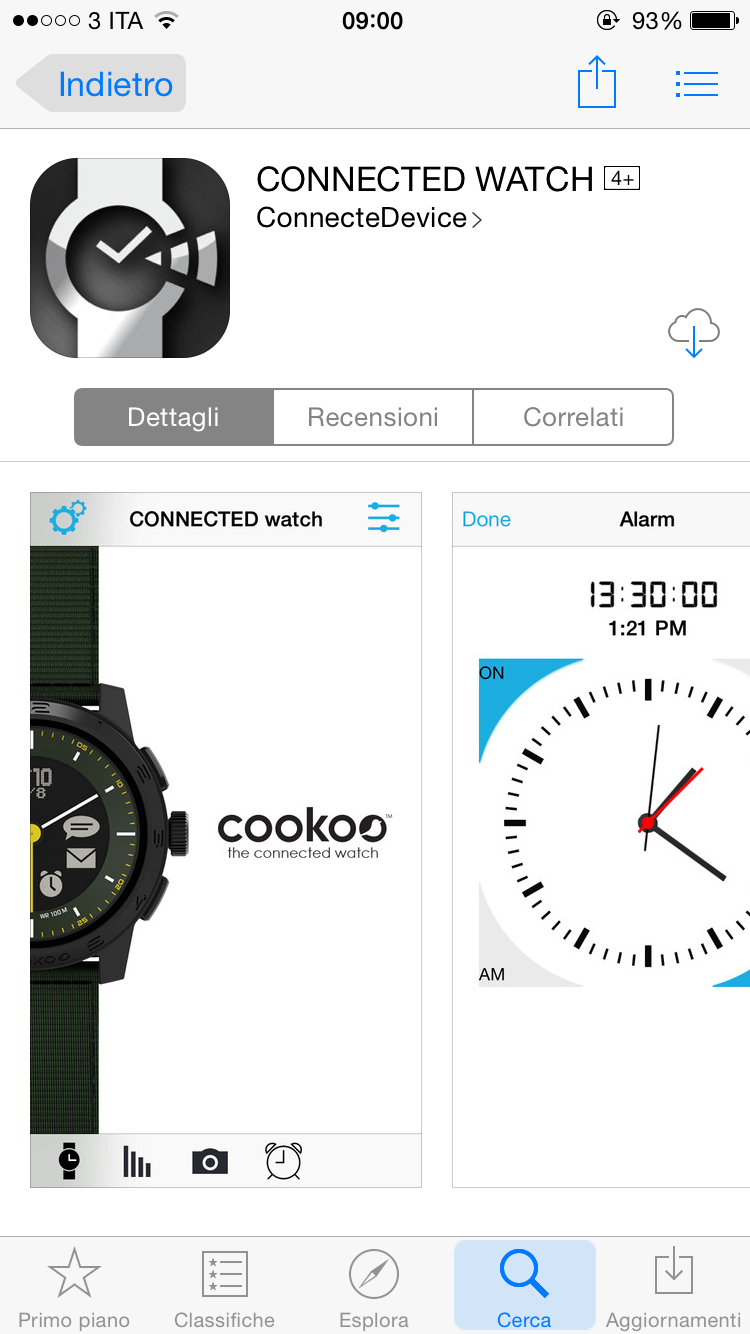The width and height of the screenshot is (750, 1334).
Task: Download the app with the cloud icon
Action: [694, 333]
